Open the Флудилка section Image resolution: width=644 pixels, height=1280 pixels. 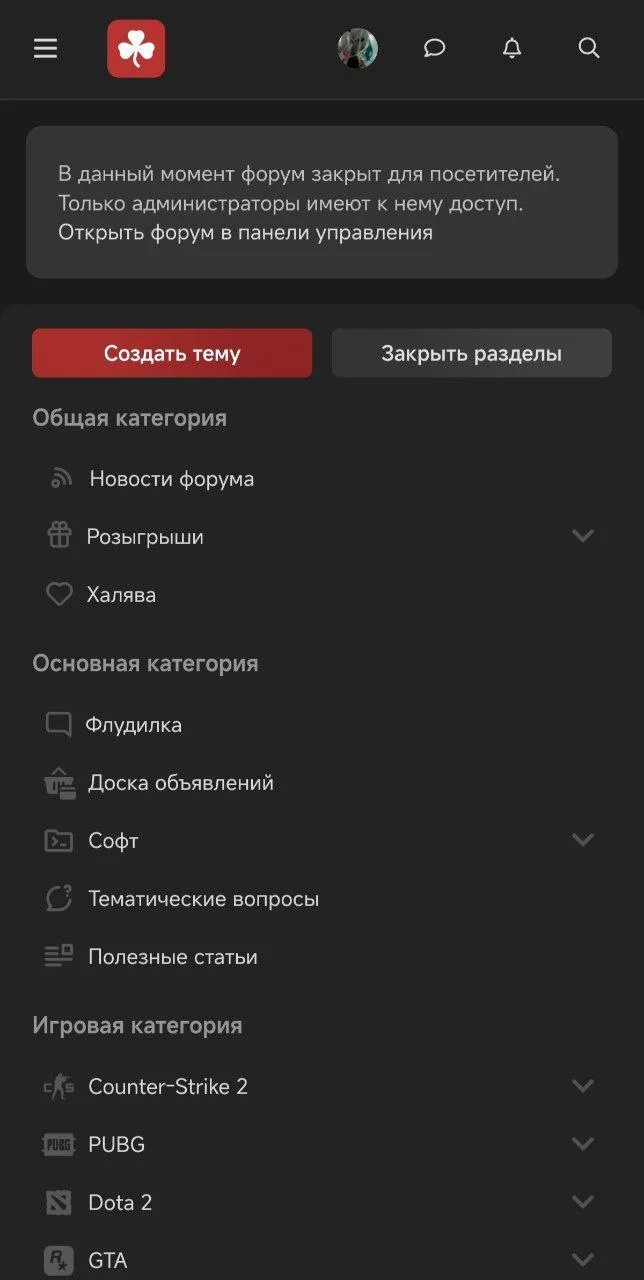pos(133,725)
